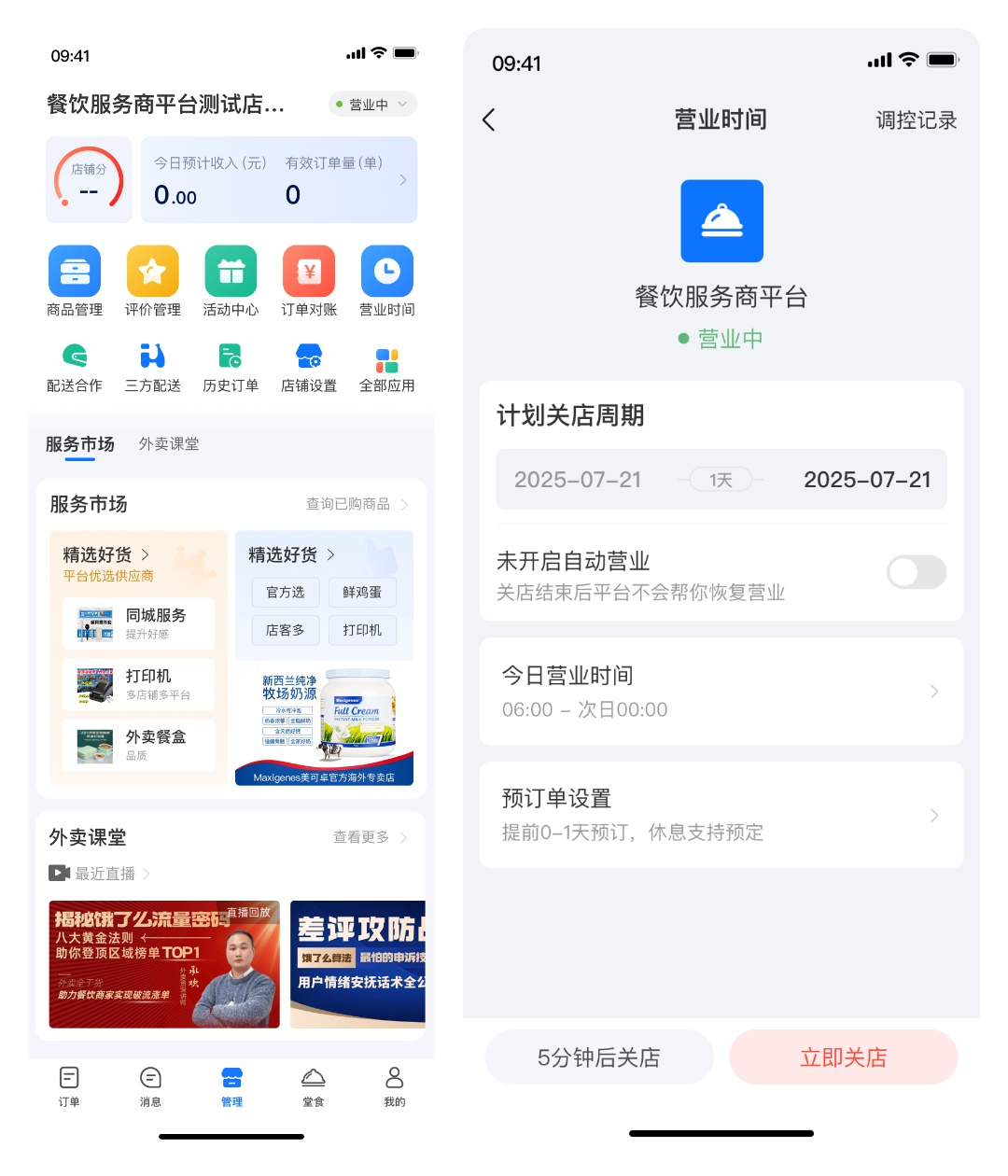Choose 5分钟后关店
Image resolution: width=1008 pixels, height=1176 pixels.
point(599,1057)
